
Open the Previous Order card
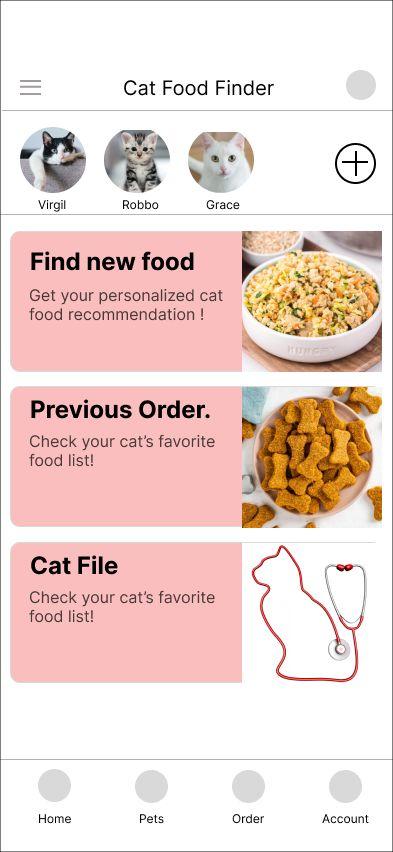[x=196, y=457]
